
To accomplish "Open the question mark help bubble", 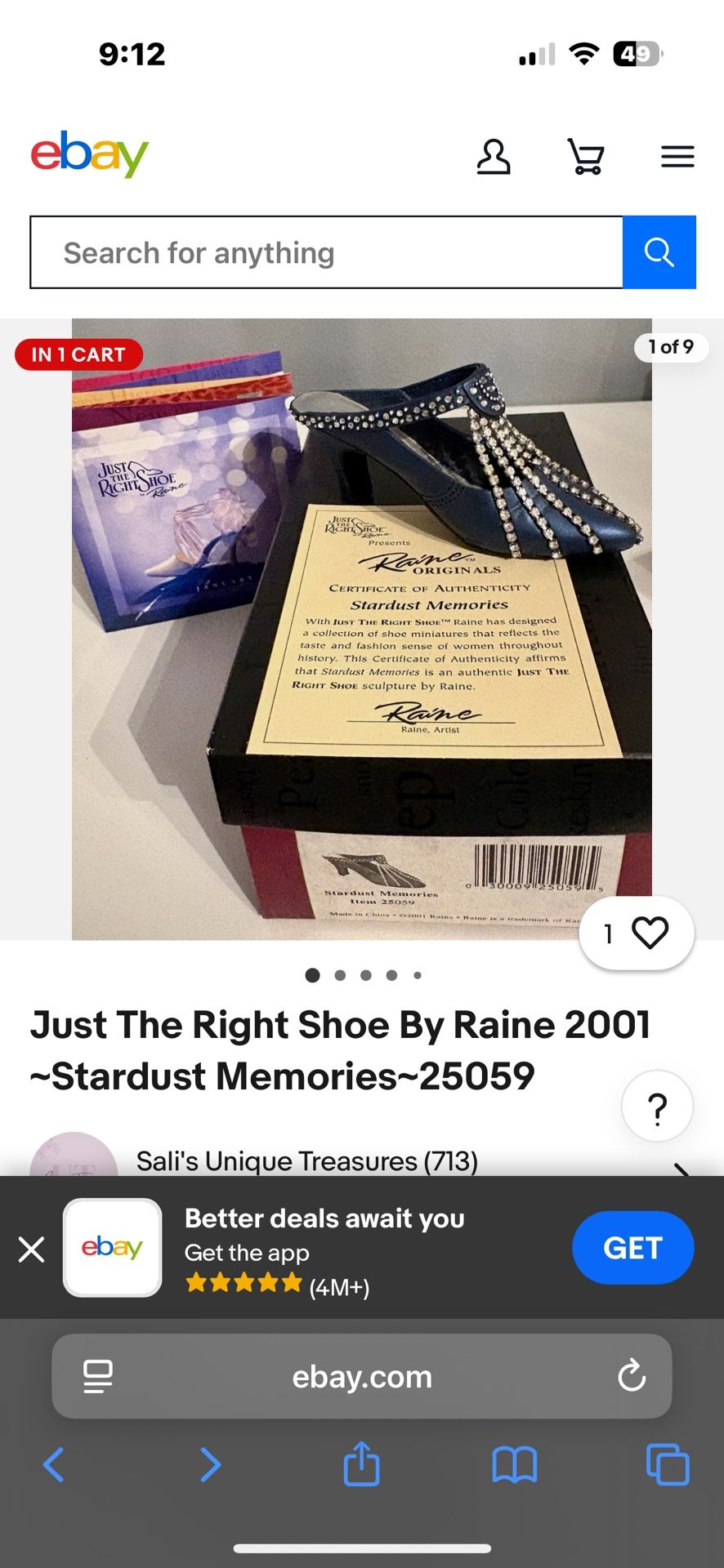I will click(x=657, y=1106).
